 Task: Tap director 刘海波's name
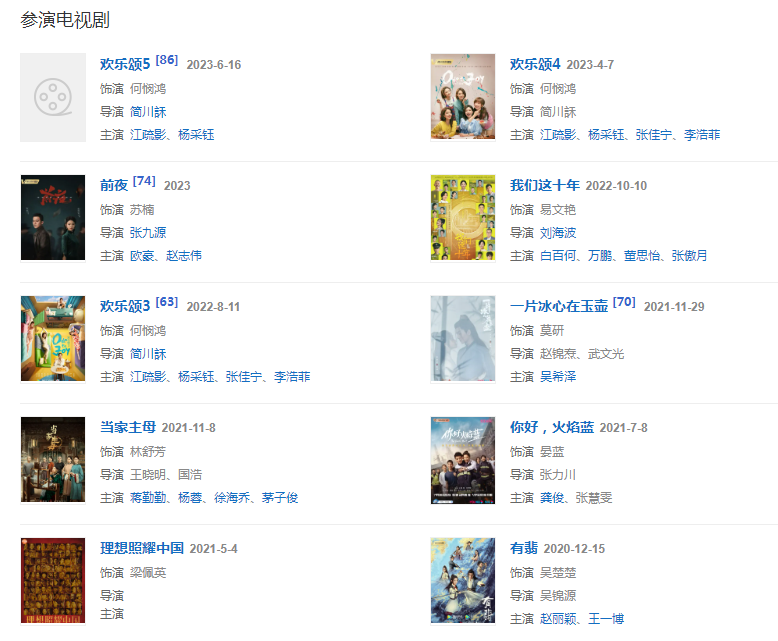(x=558, y=232)
